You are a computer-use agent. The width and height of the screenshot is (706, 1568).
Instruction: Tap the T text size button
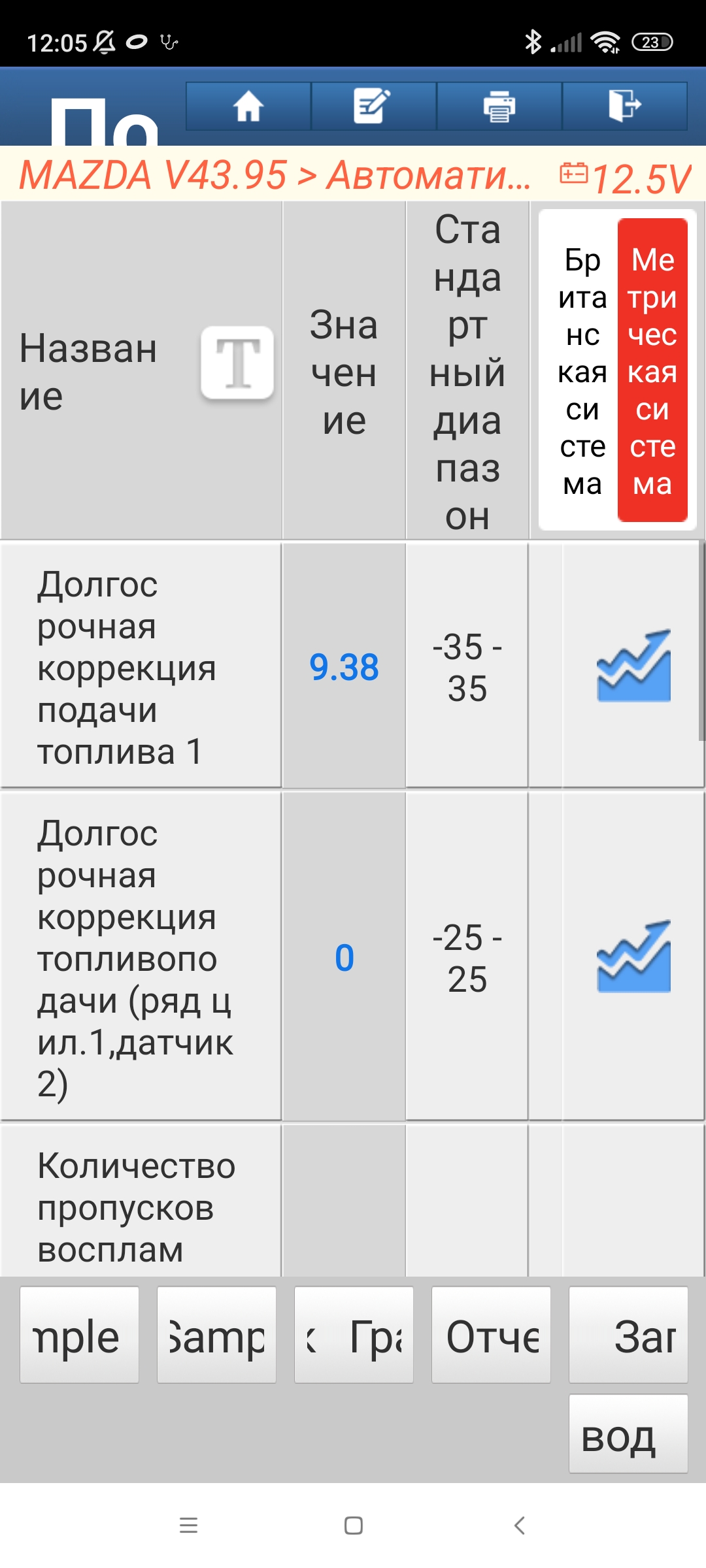point(237,363)
